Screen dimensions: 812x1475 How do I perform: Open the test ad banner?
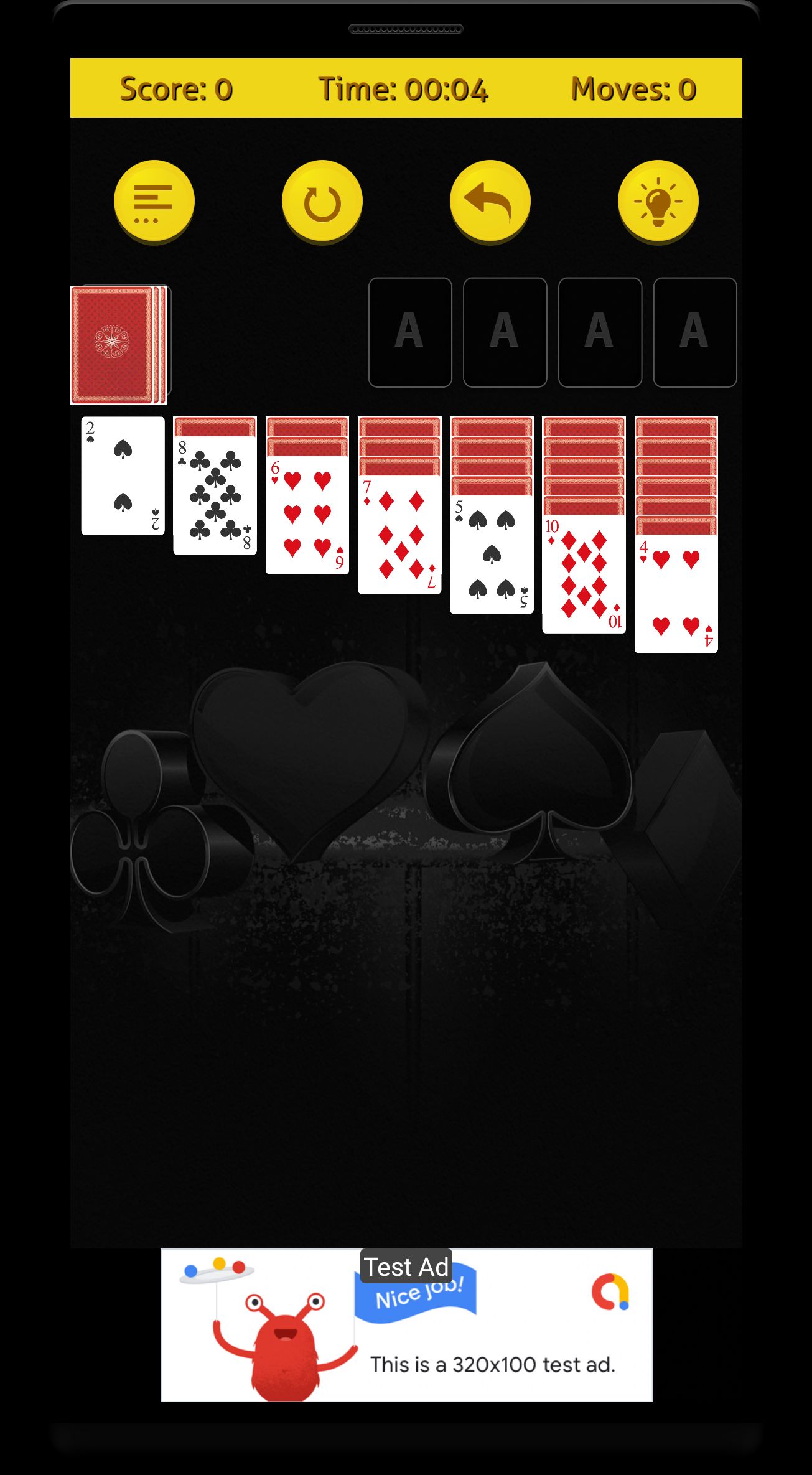point(406,1325)
